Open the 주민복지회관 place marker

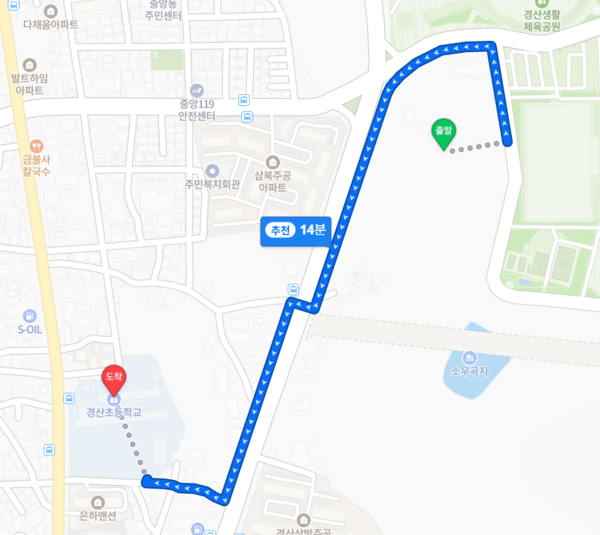point(211,170)
